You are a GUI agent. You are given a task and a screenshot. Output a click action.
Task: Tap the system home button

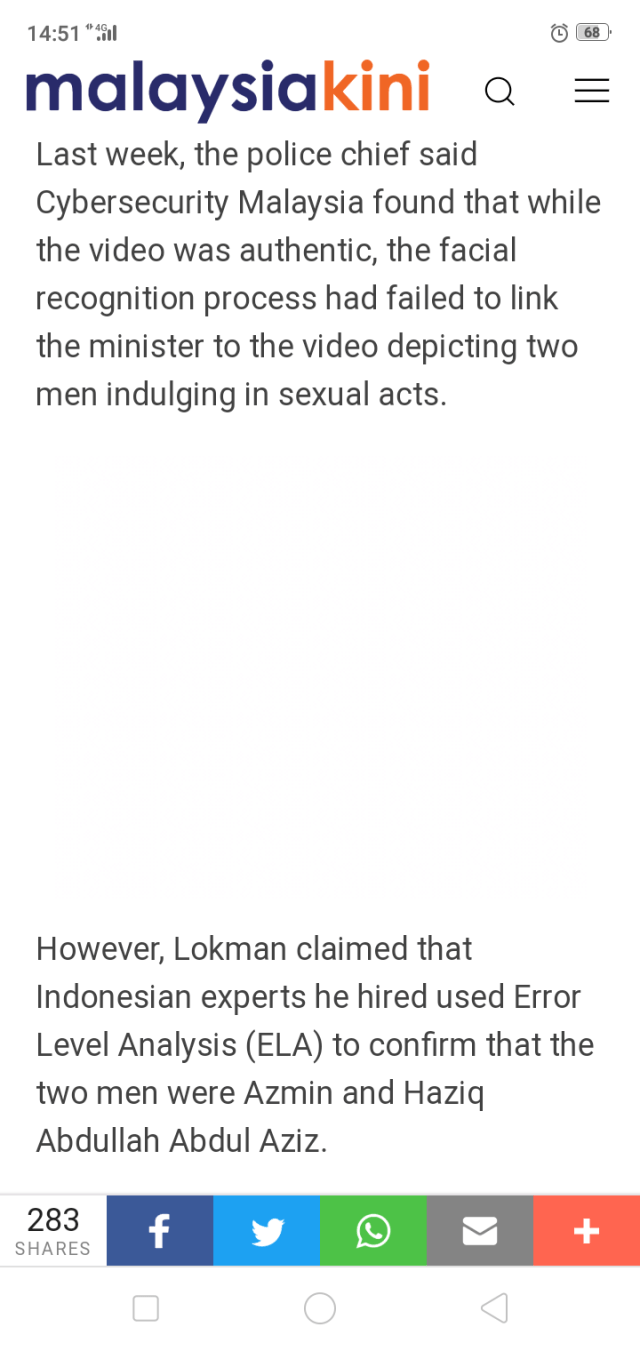pos(320,1308)
